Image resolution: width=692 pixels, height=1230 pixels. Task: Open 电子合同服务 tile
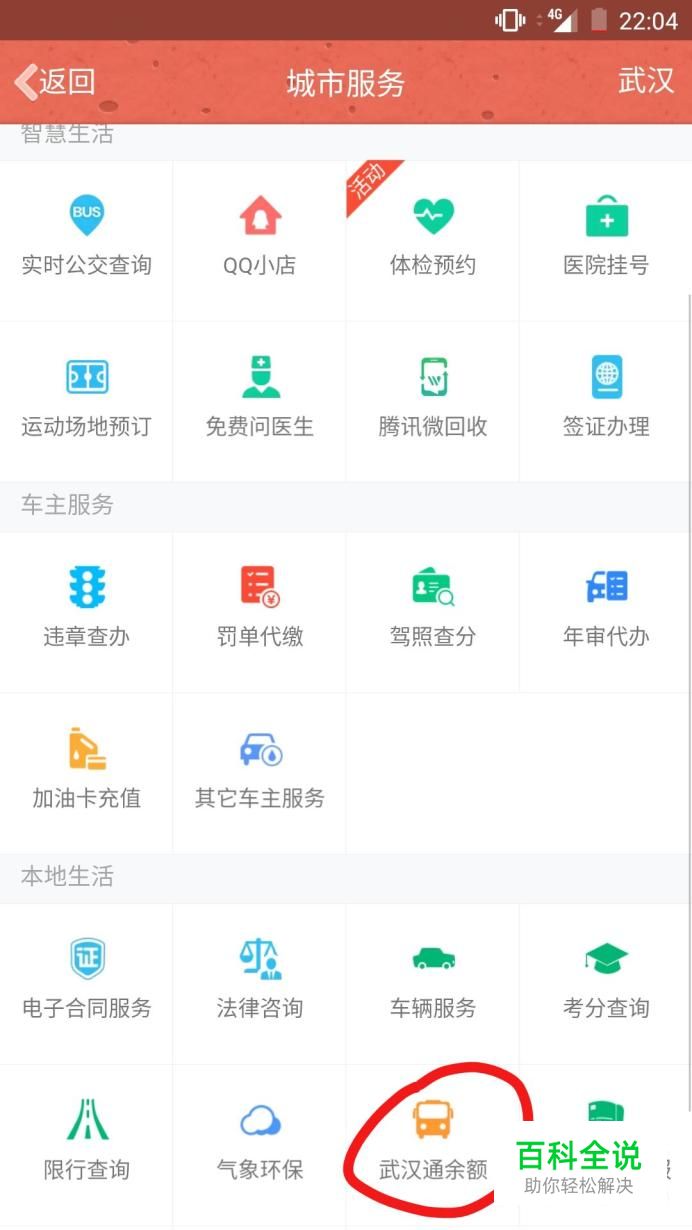pyautogui.click(x=87, y=982)
